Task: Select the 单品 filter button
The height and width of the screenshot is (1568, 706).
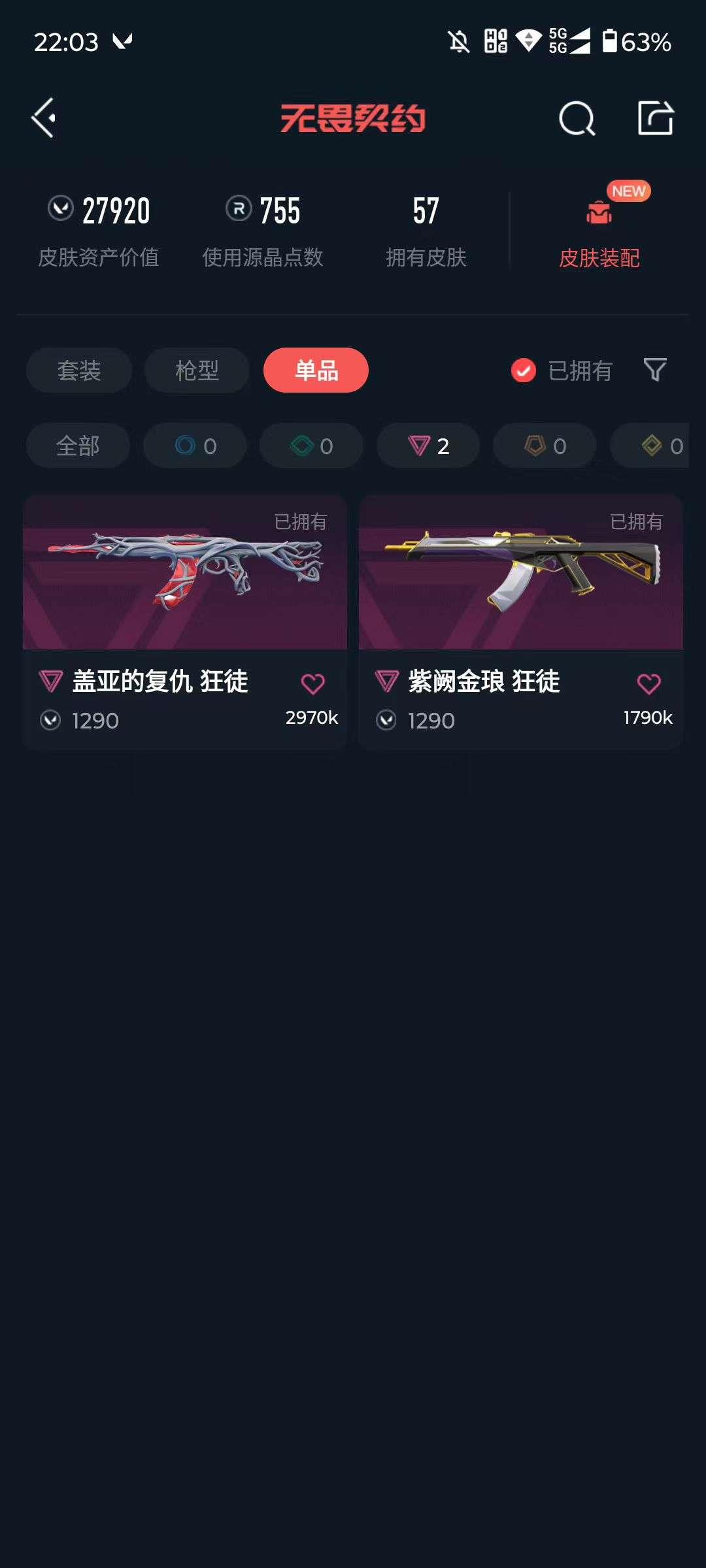Action: tap(316, 370)
